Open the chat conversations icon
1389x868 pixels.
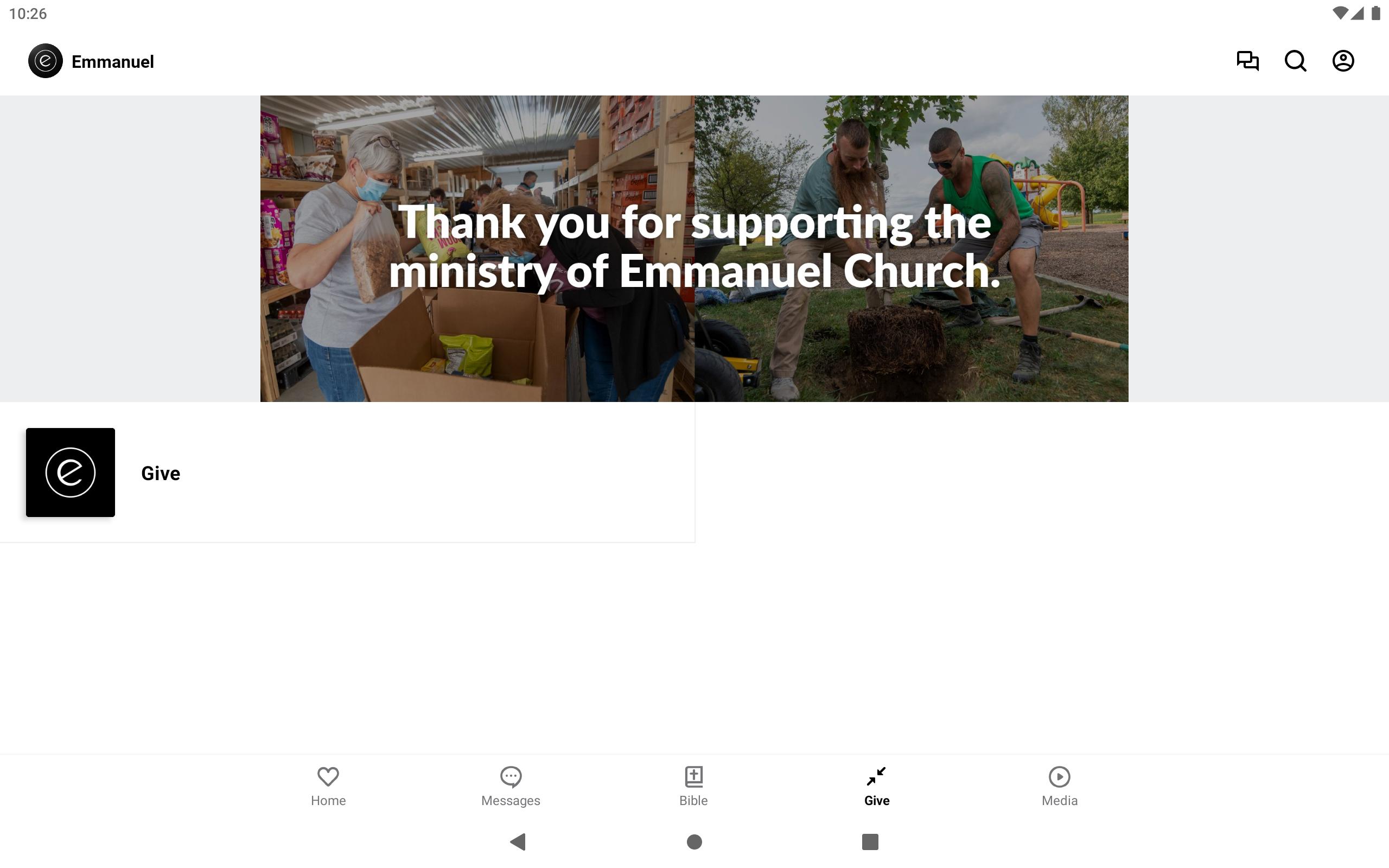point(1247,61)
